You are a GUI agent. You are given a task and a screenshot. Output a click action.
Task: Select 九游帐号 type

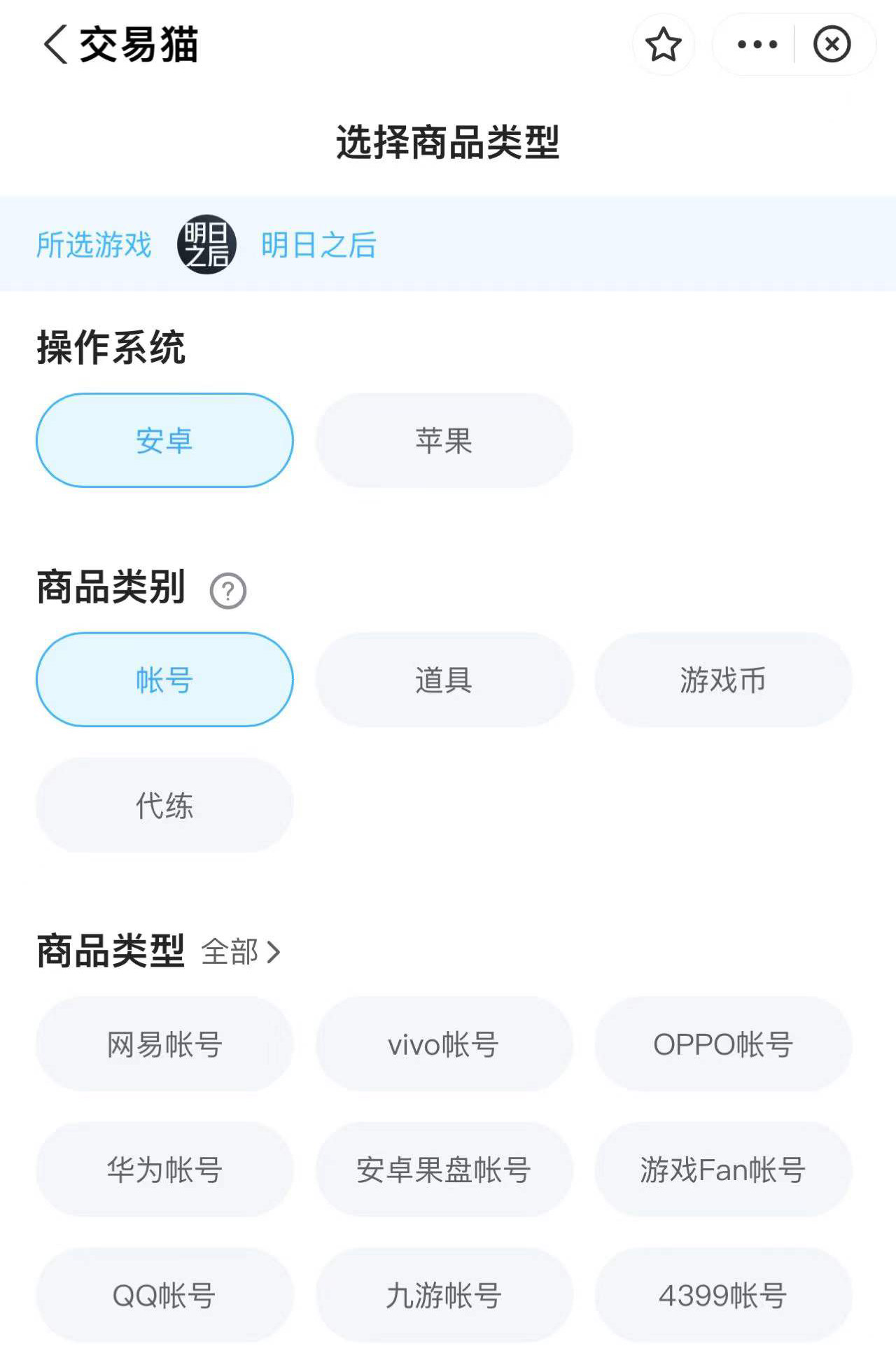pos(444,1295)
